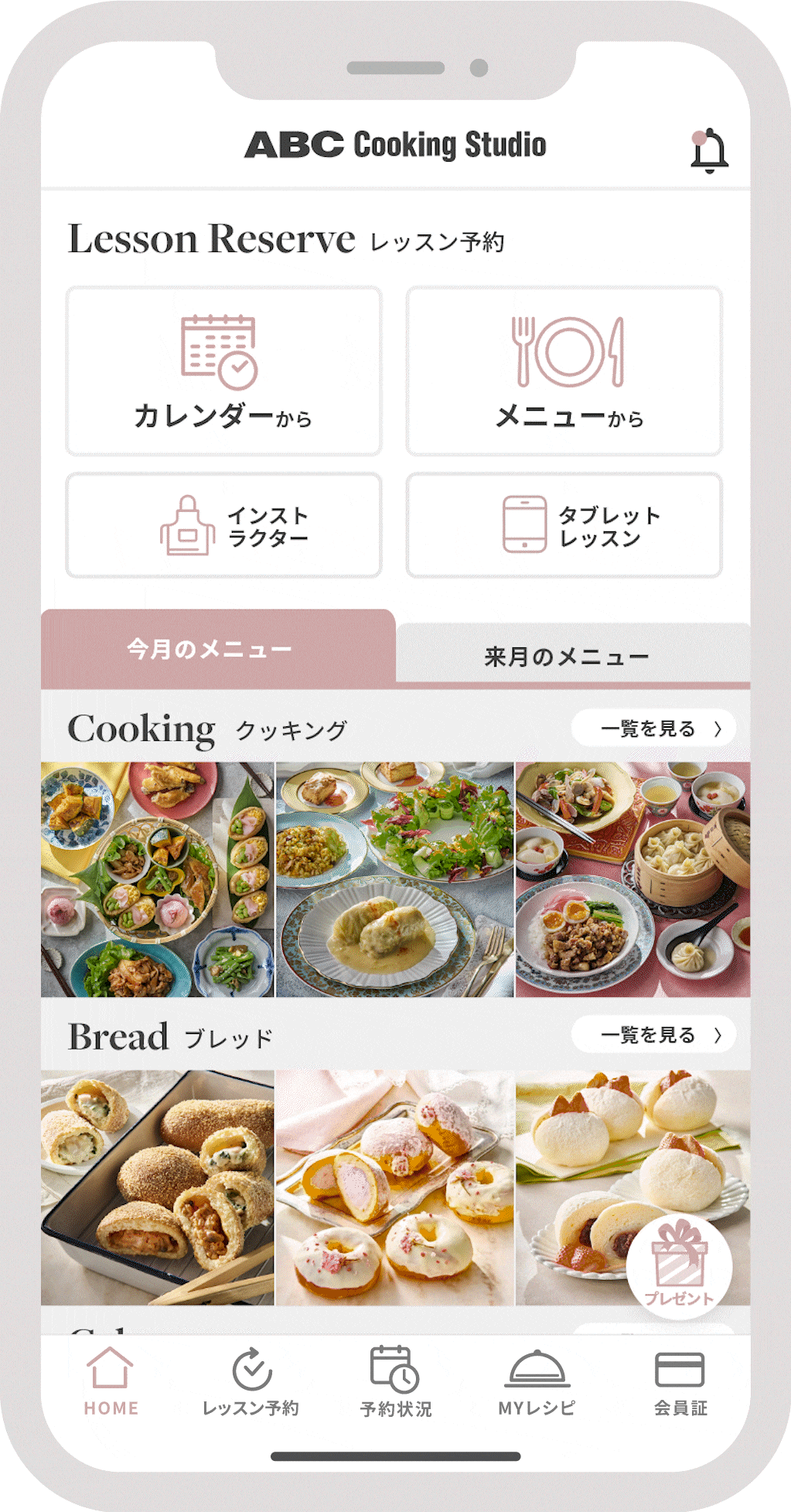This screenshot has width=791, height=1512.
Task: Open the 予約状況 tab
Action: [395, 1381]
